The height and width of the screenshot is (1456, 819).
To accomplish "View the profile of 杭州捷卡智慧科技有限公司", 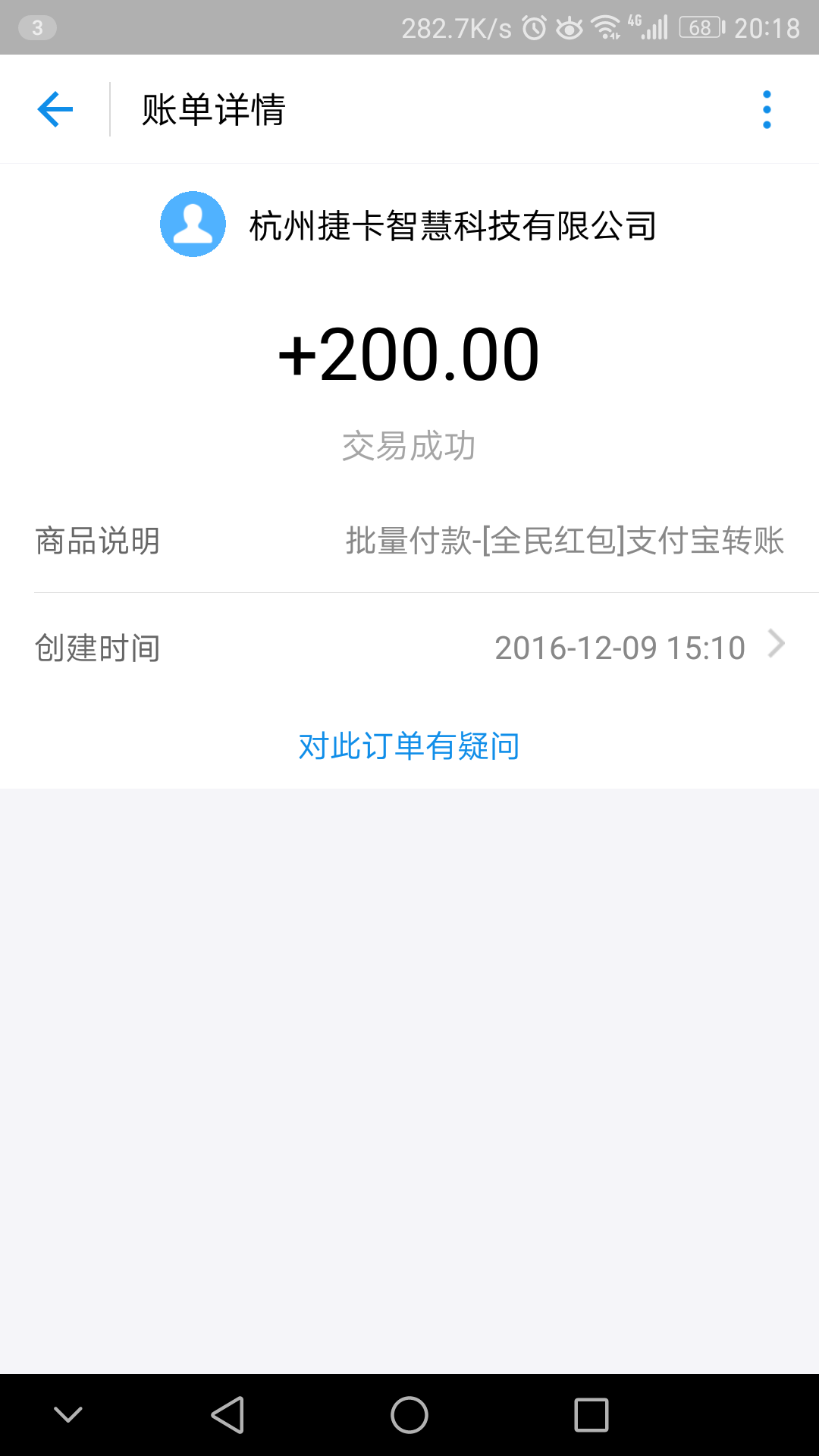I will click(x=193, y=224).
